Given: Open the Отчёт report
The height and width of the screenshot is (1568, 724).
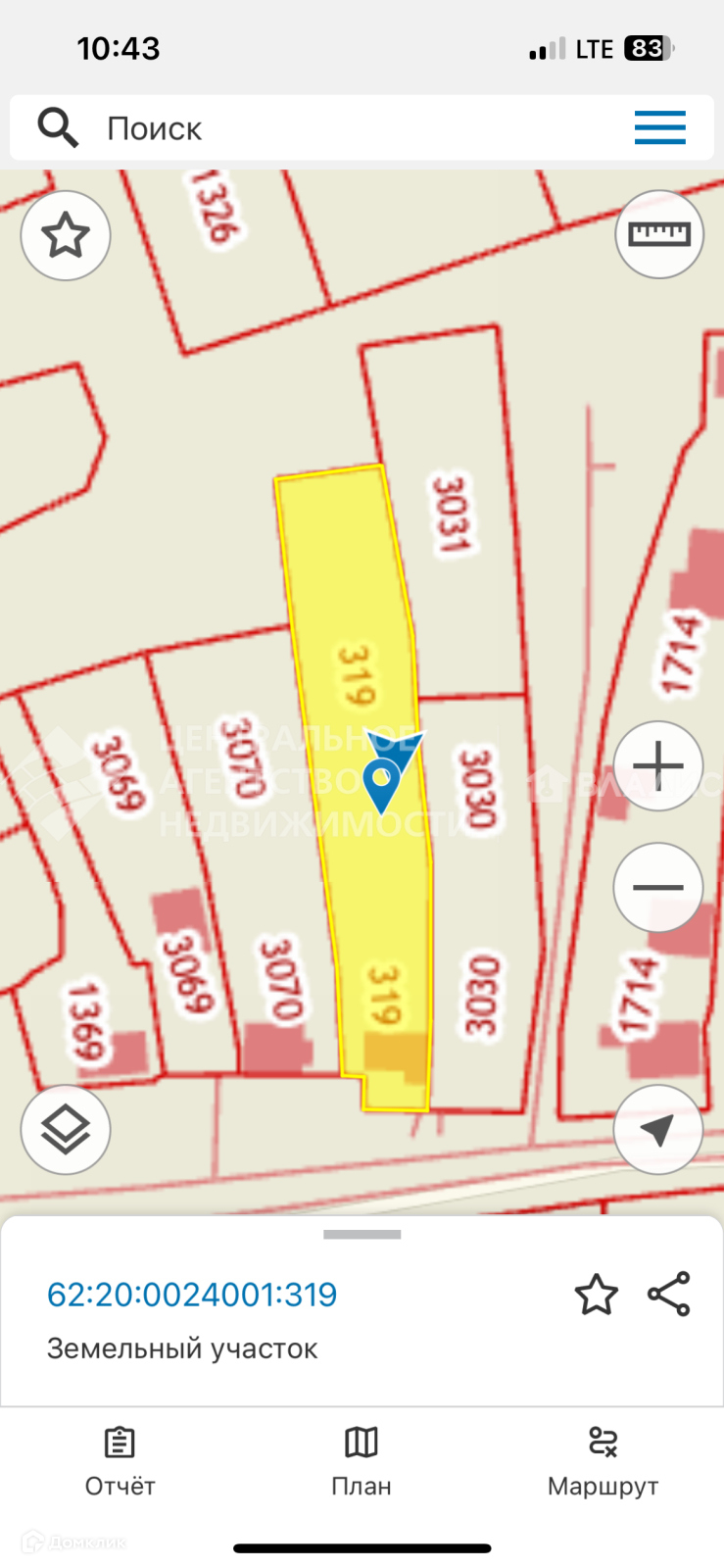Looking at the screenshot, I should click(x=120, y=1461).
